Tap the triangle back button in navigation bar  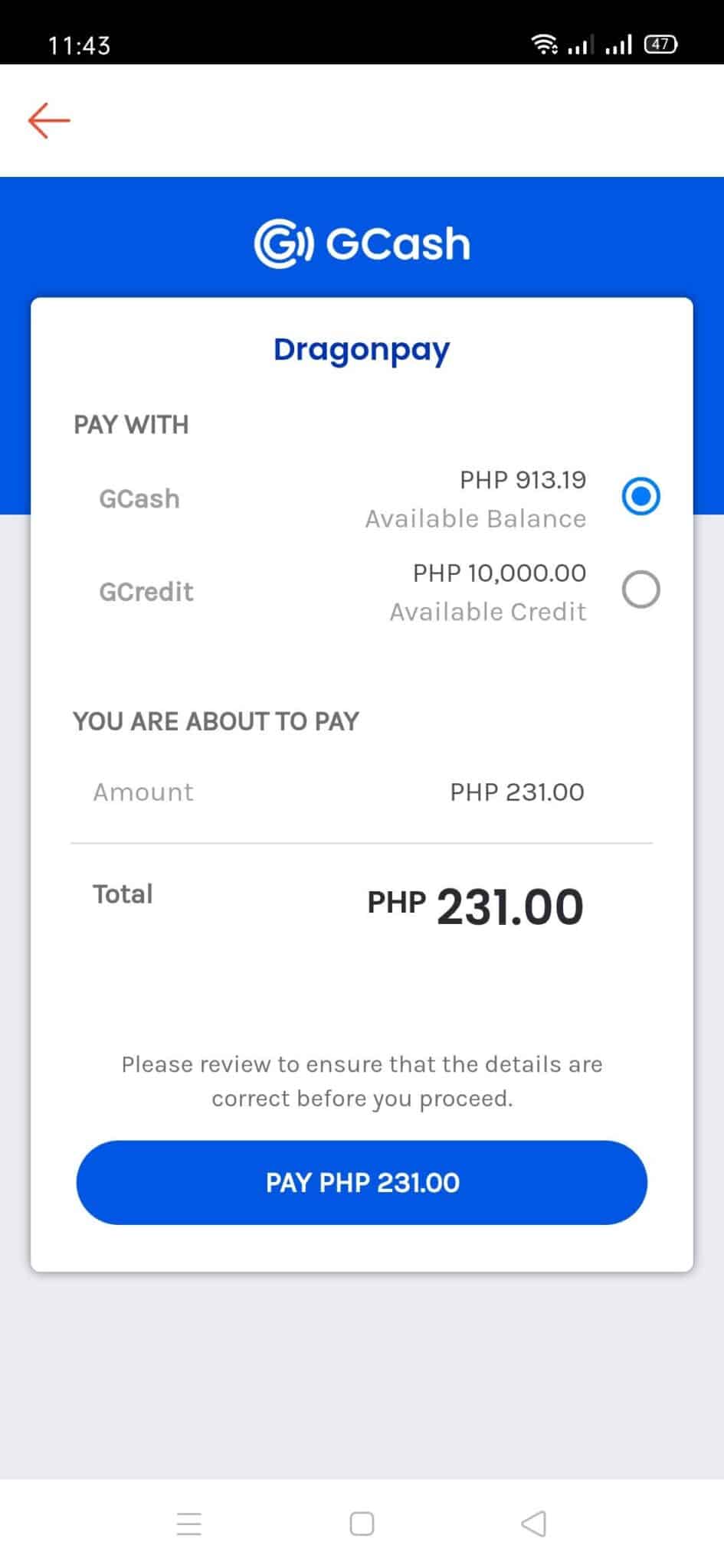[533, 1524]
